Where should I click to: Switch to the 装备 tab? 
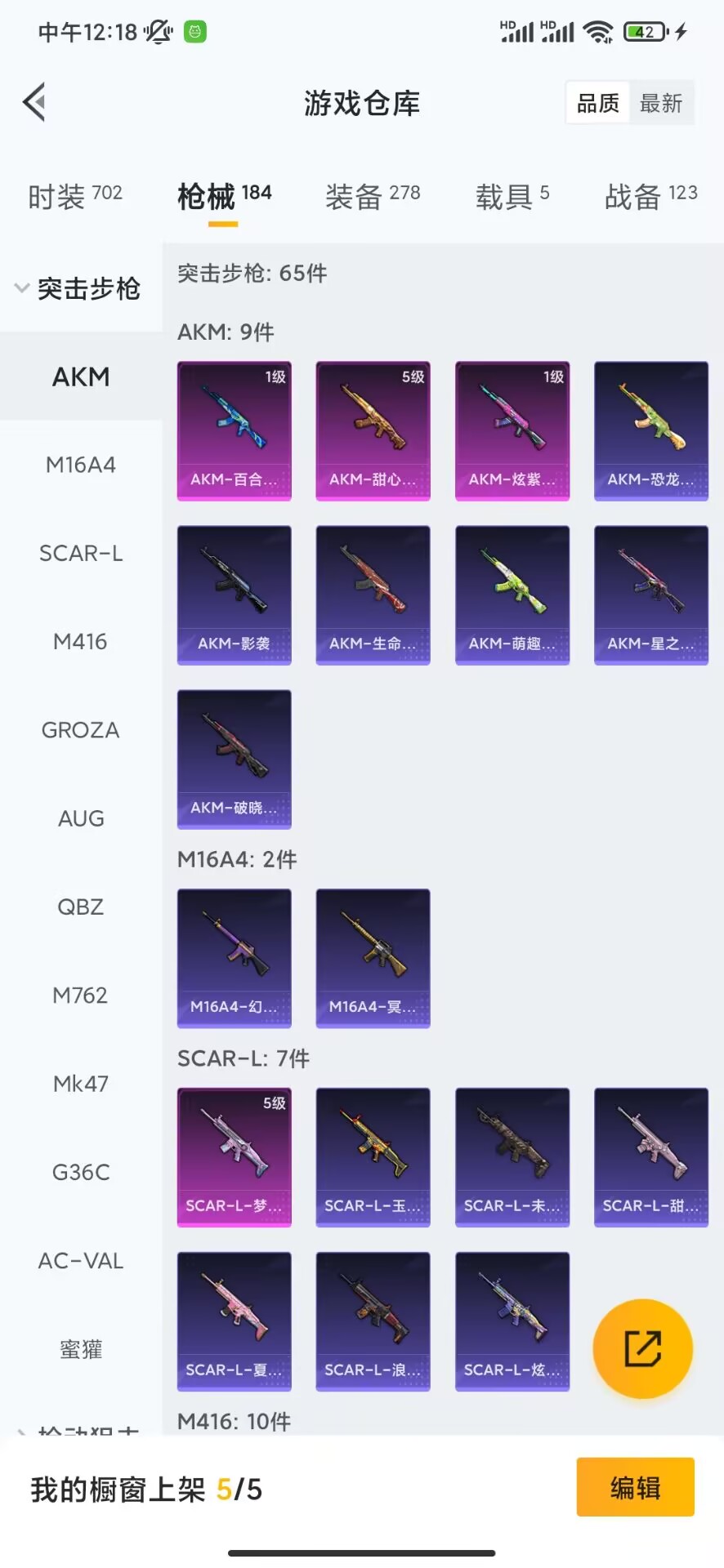click(x=373, y=196)
